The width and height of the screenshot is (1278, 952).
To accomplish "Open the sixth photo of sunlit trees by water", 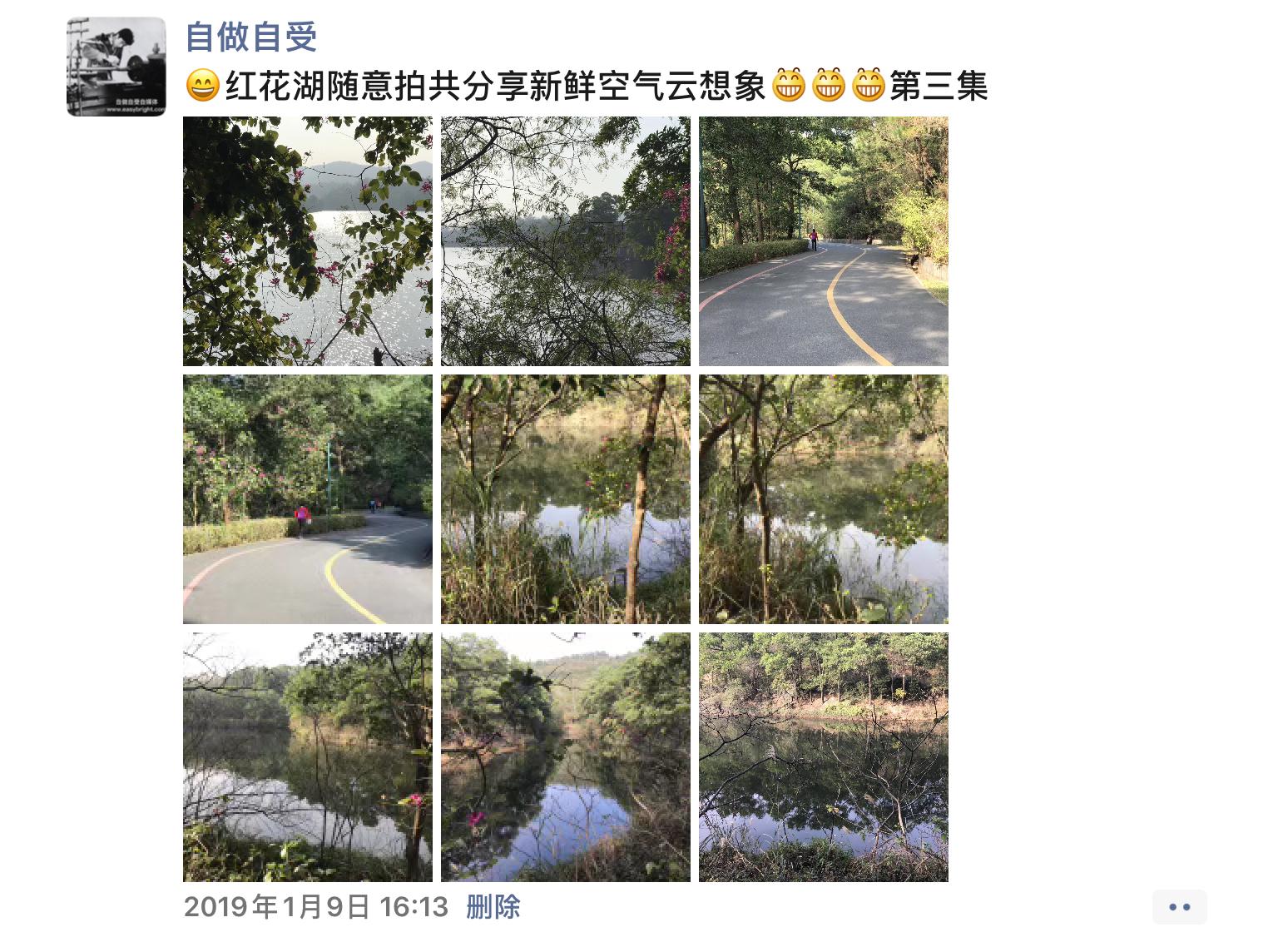I will coord(824,499).
